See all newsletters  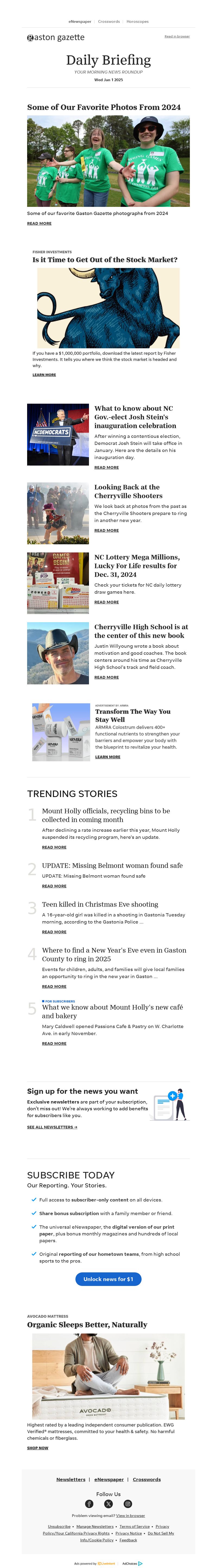(52, 1127)
